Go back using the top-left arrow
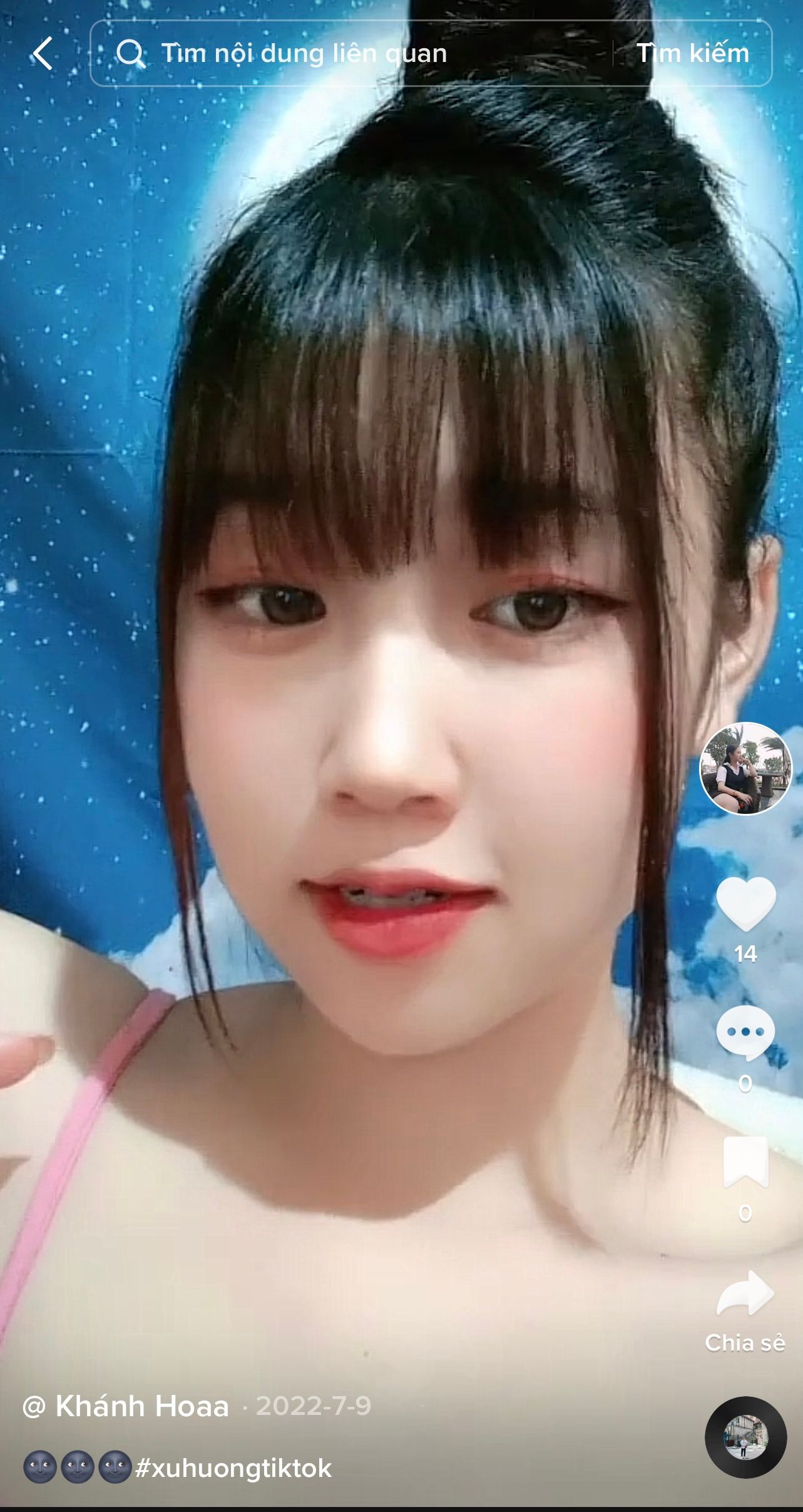803x1512 pixels. (x=43, y=53)
